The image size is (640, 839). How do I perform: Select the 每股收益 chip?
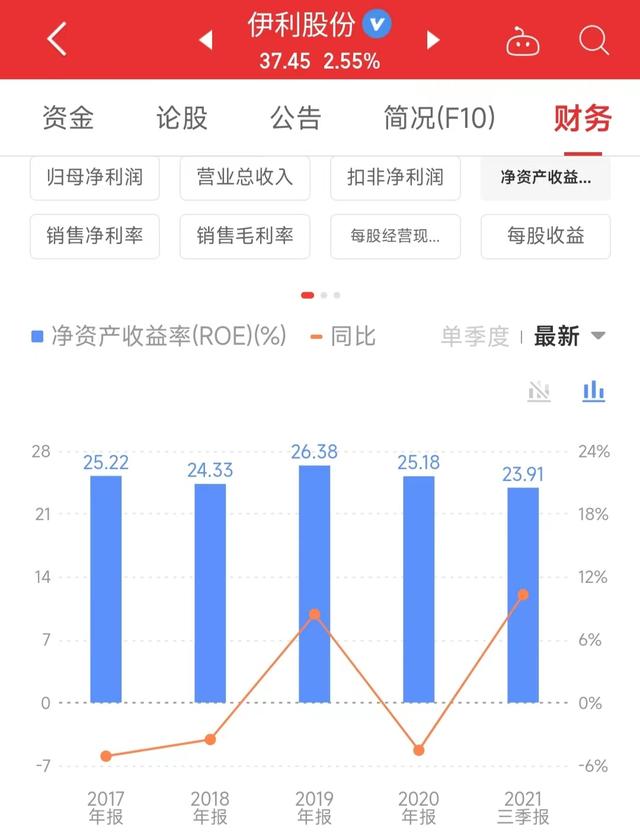(x=545, y=236)
